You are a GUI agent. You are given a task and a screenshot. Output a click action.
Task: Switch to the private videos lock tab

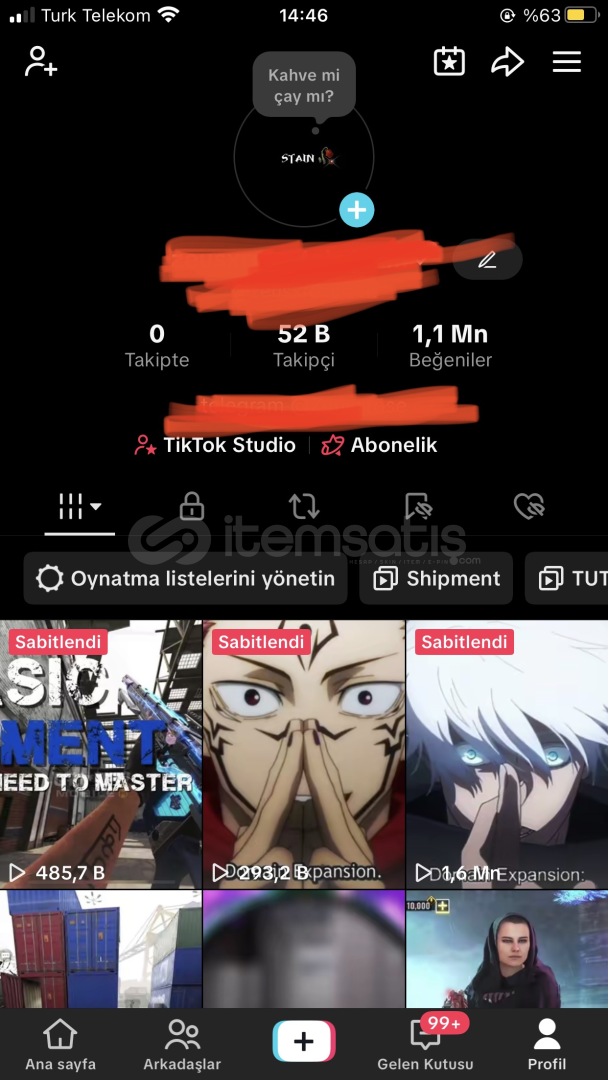(191, 508)
